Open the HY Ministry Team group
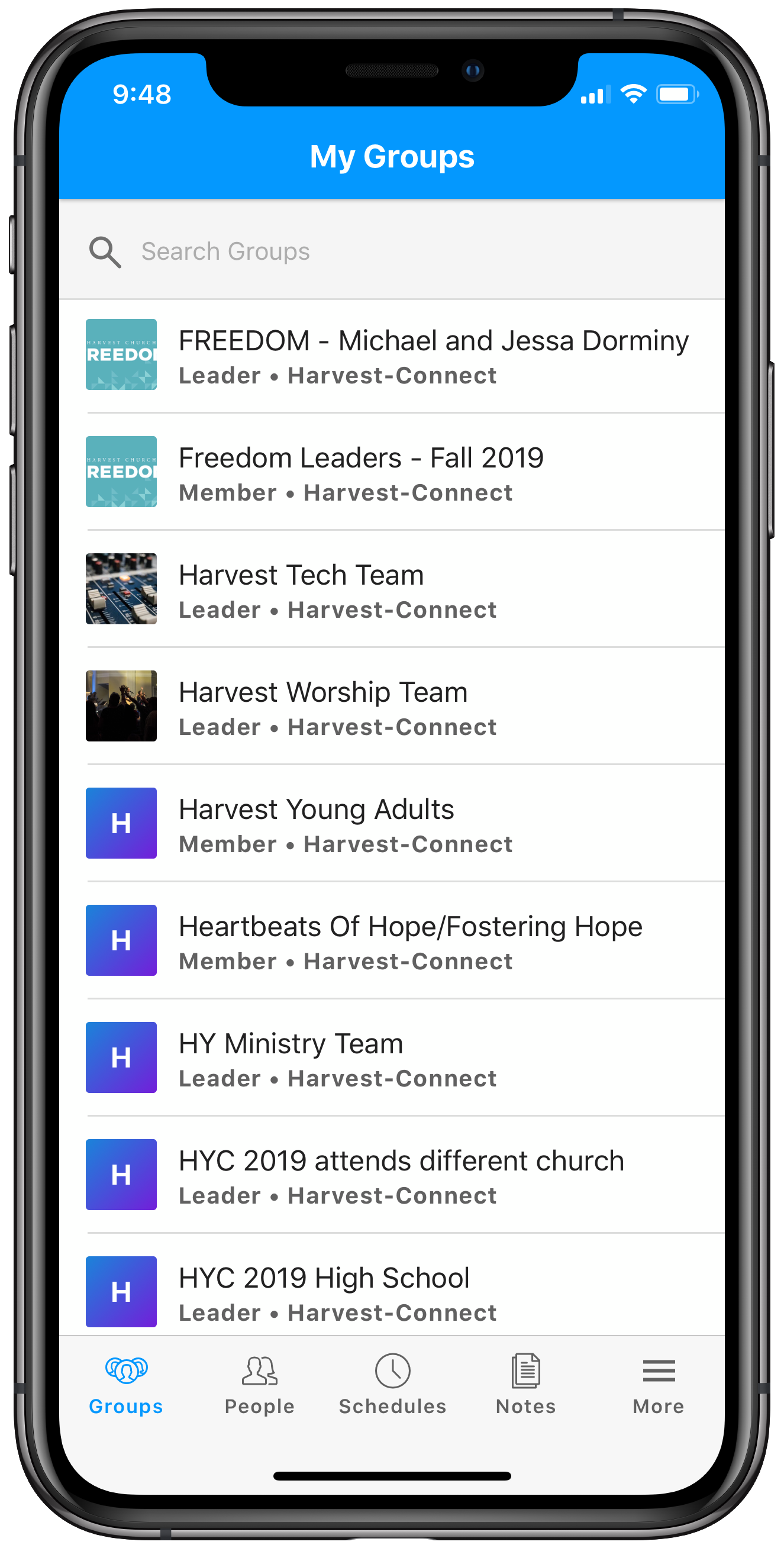 pyautogui.click(x=392, y=1058)
